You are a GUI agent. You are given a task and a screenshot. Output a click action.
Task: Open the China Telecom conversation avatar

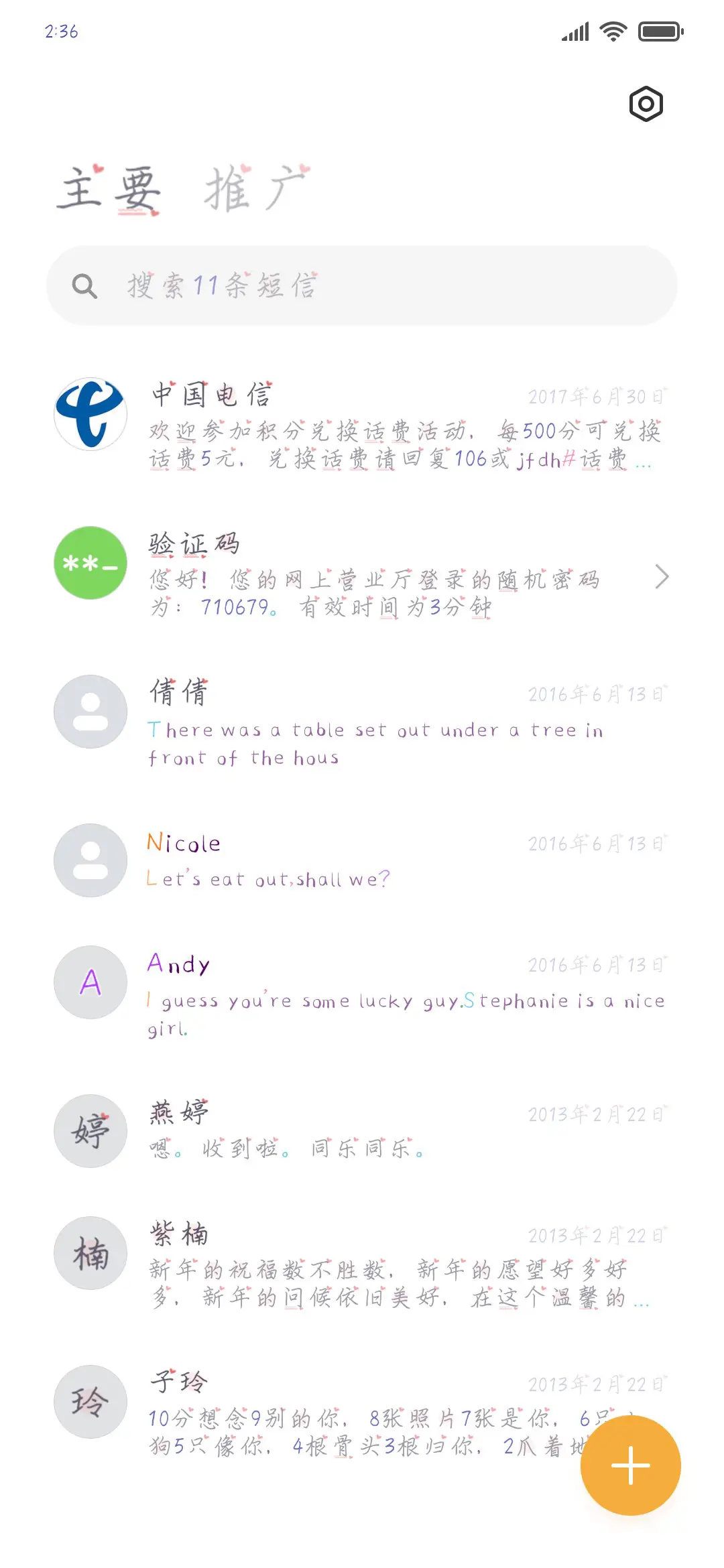pyautogui.click(x=90, y=413)
